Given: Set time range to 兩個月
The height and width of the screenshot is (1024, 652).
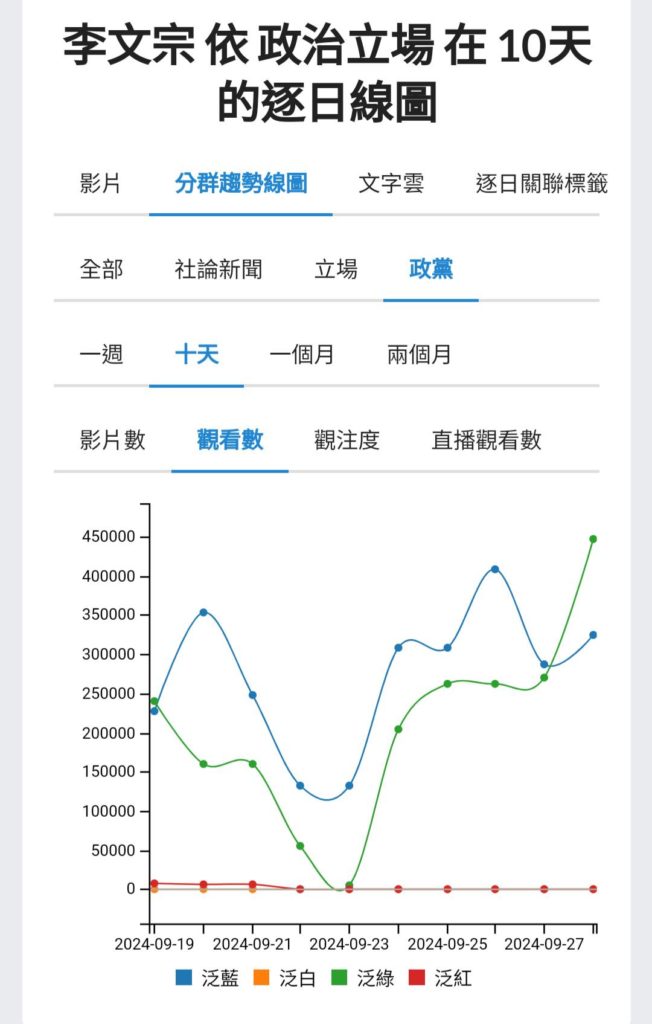Looking at the screenshot, I should [419, 355].
